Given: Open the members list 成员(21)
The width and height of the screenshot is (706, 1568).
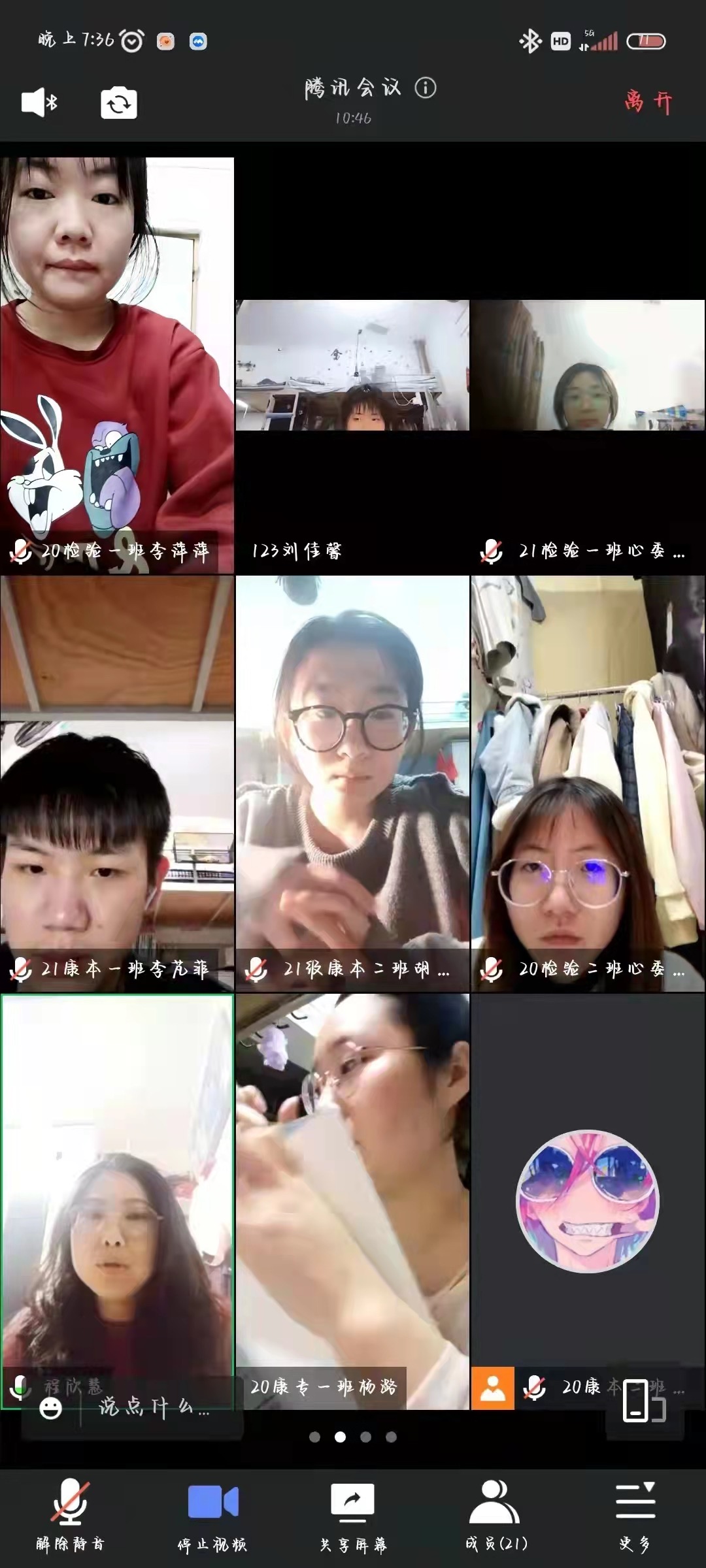Looking at the screenshot, I should tap(496, 1516).
